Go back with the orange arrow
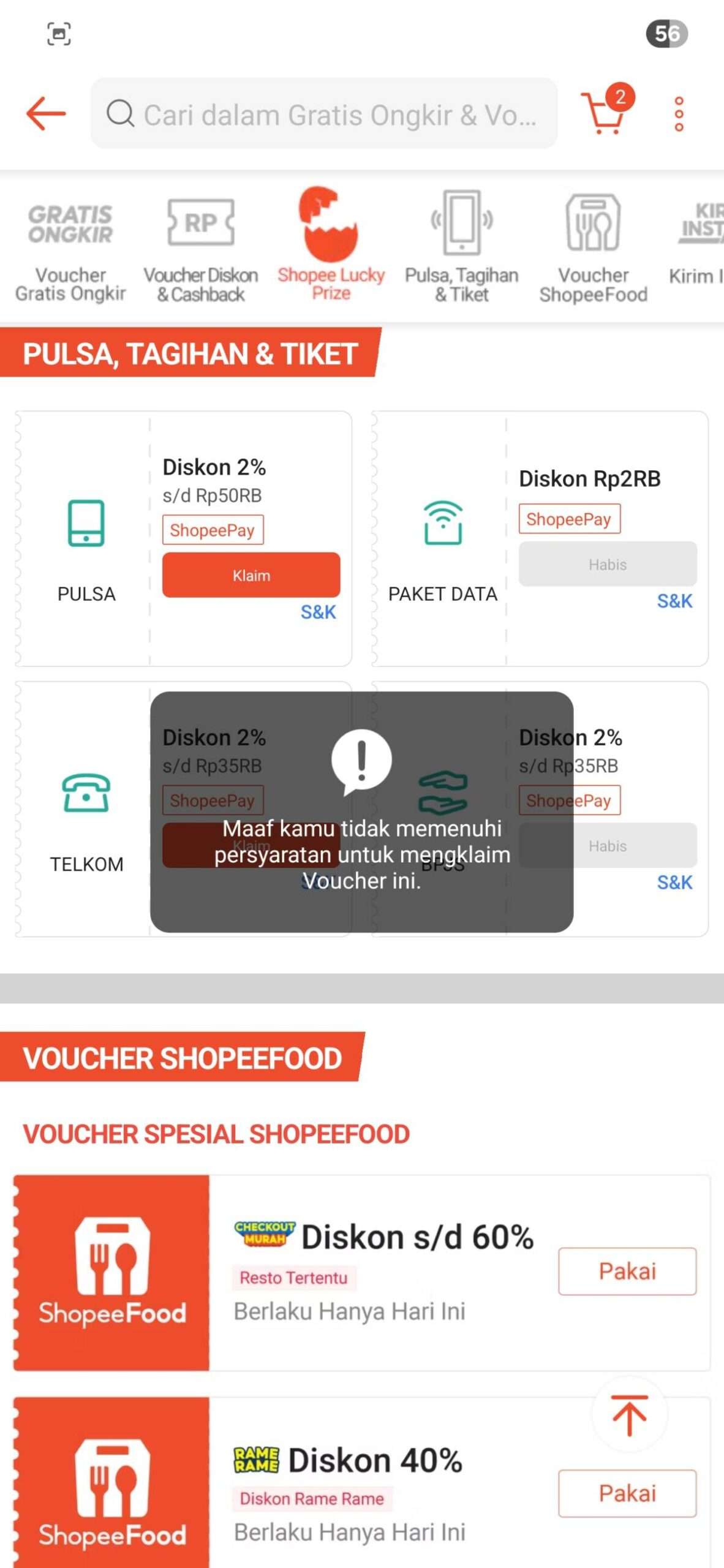Image resolution: width=724 pixels, height=1568 pixels. (45, 114)
